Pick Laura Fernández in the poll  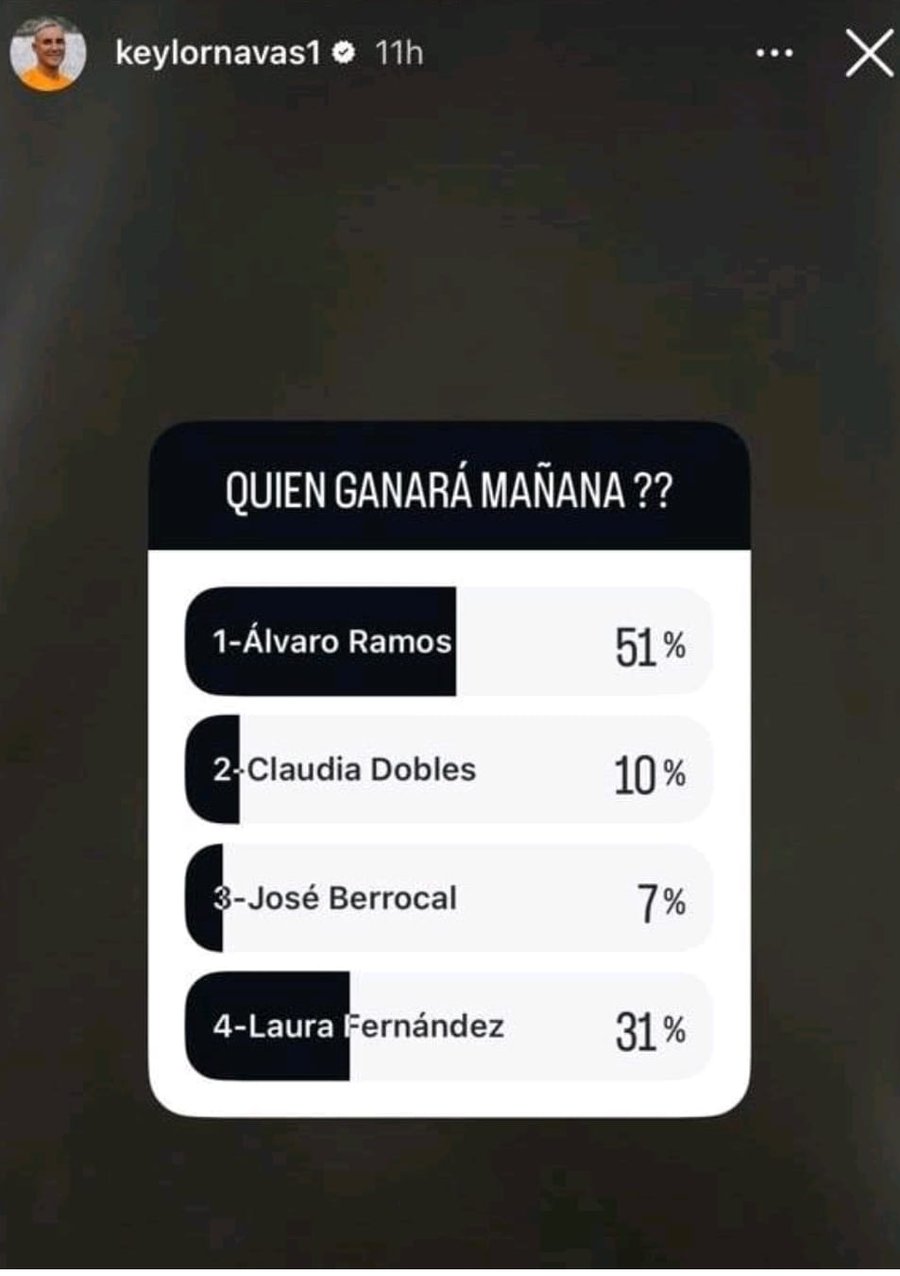[448, 1026]
